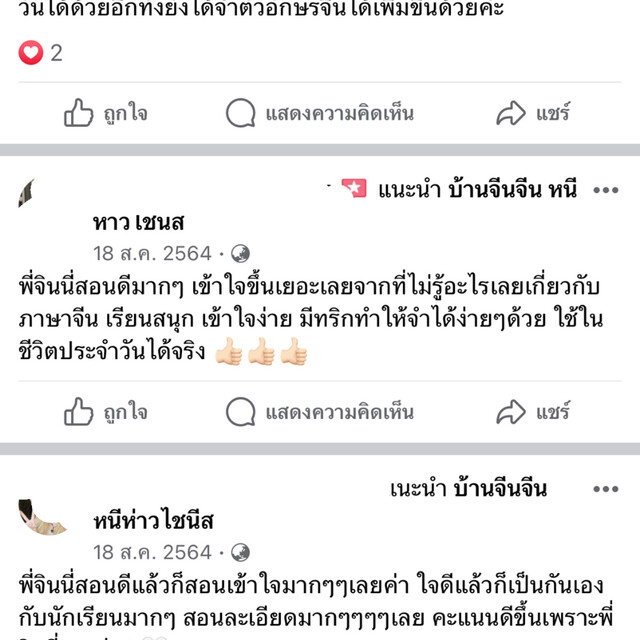Share the review by หาว เชนส
Screen dimensions: 640x640
click(x=533, y=411)
